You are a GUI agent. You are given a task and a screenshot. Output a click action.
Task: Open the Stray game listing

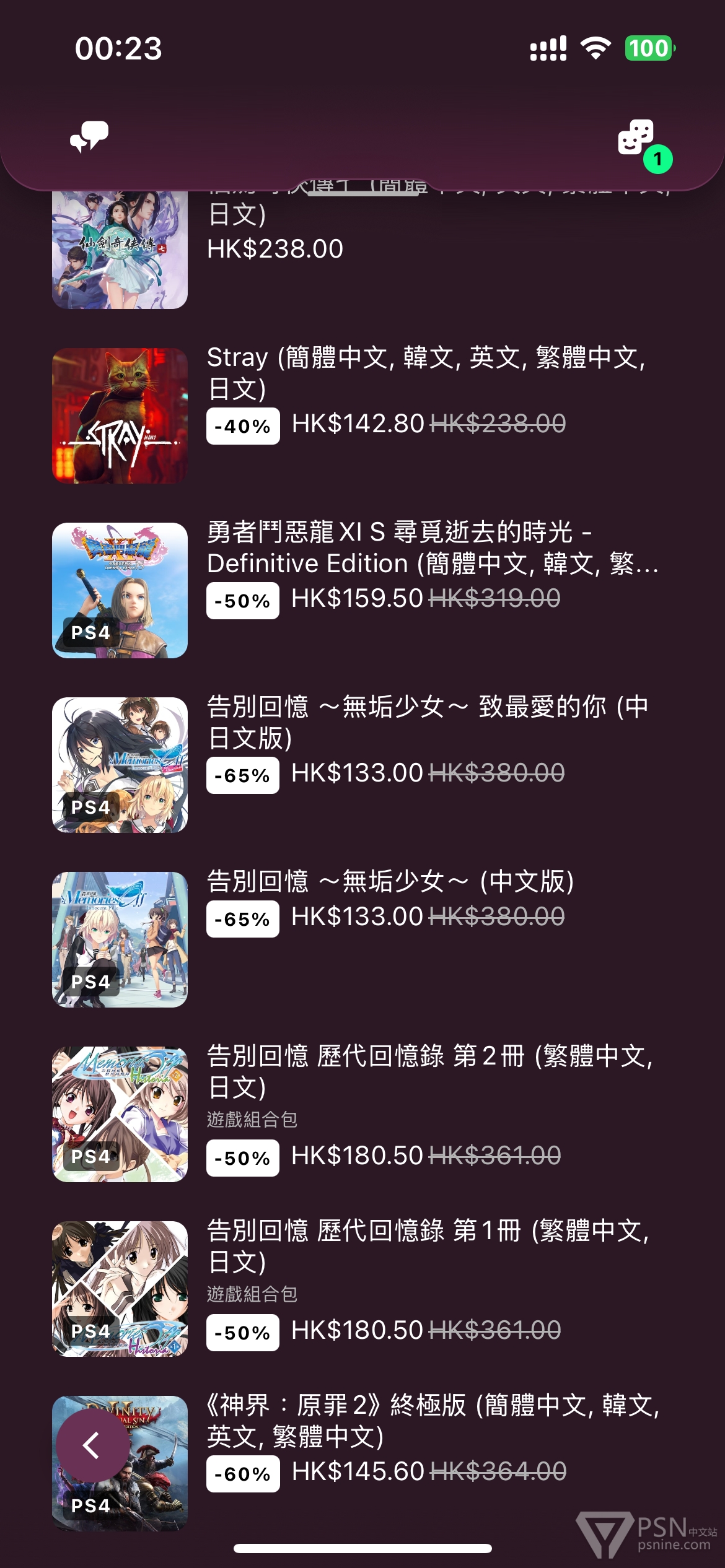[x=362, y=416]
